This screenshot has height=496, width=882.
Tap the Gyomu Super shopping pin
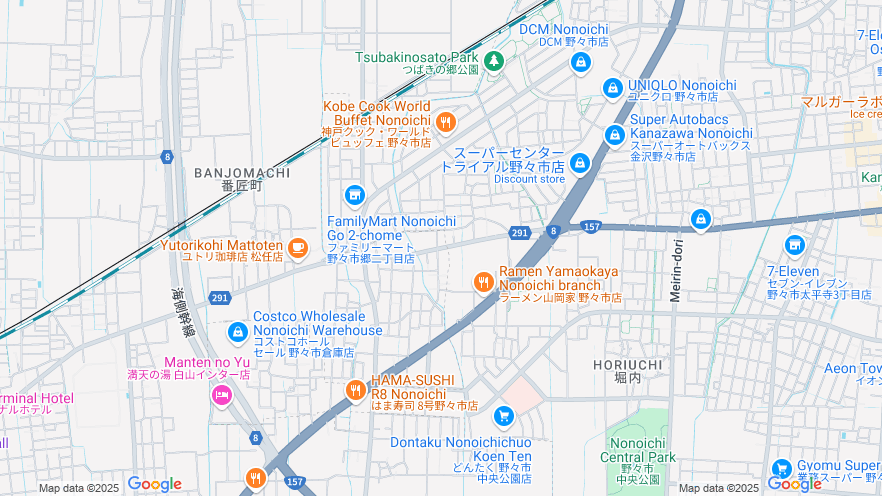point(782,469)
